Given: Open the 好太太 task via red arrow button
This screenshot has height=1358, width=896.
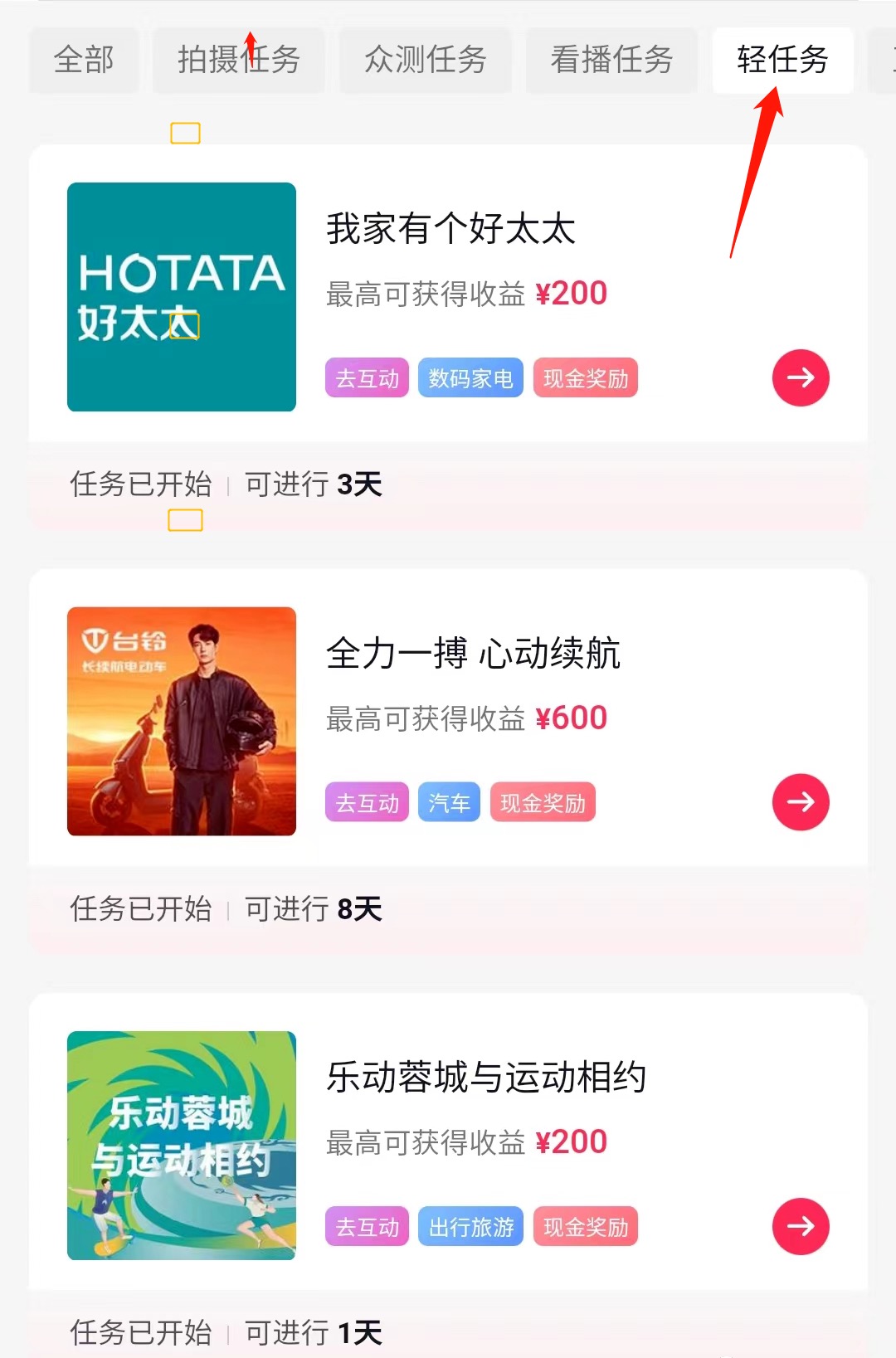Looking at the screenshot, I should 800,377.
